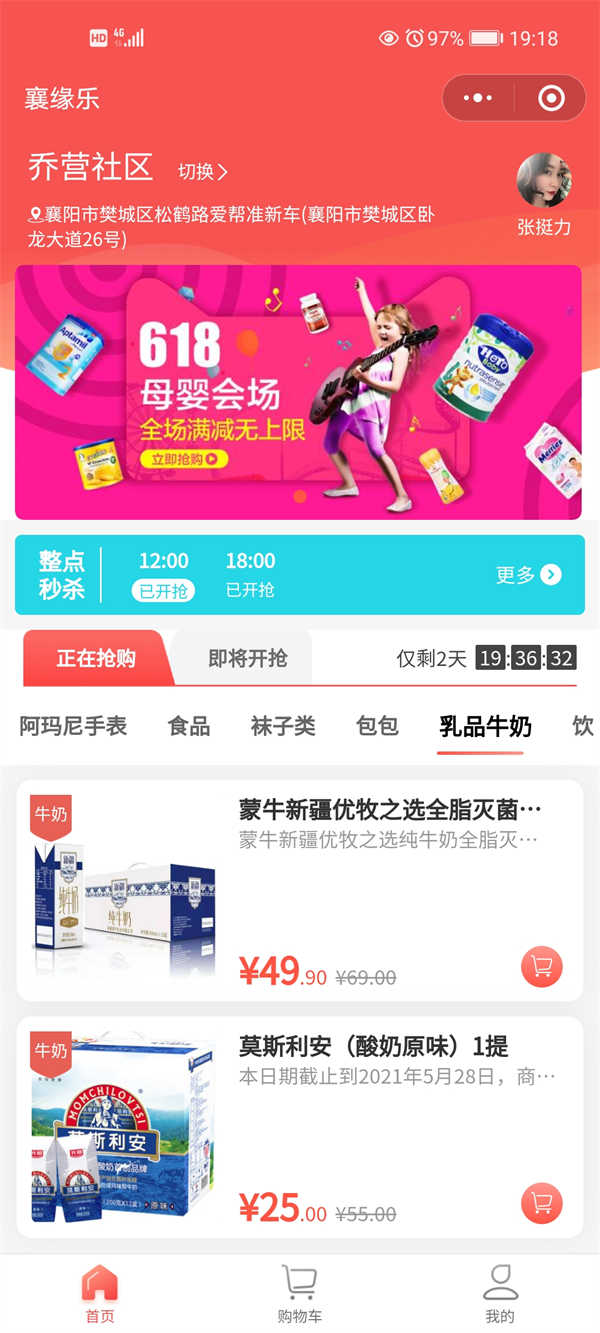Select 阿玛尼手表 category
Screen dimensions: 600x1333
click(73, 726)
